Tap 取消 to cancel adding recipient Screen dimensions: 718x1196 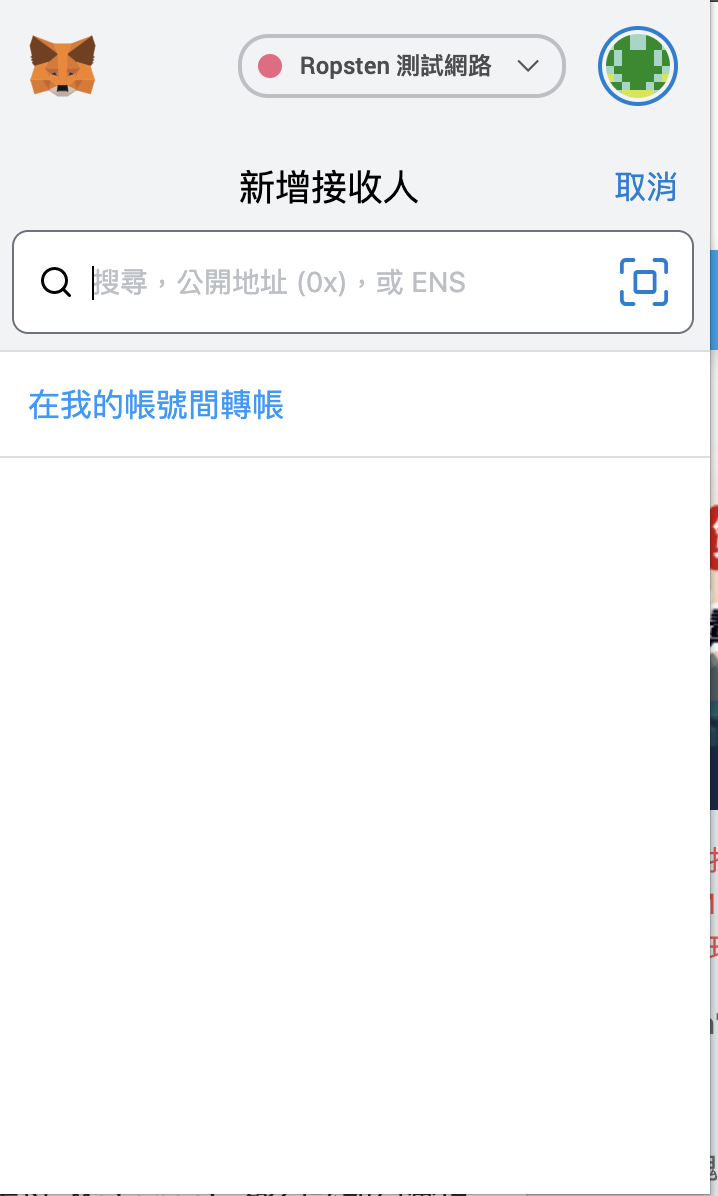(645, 187)
